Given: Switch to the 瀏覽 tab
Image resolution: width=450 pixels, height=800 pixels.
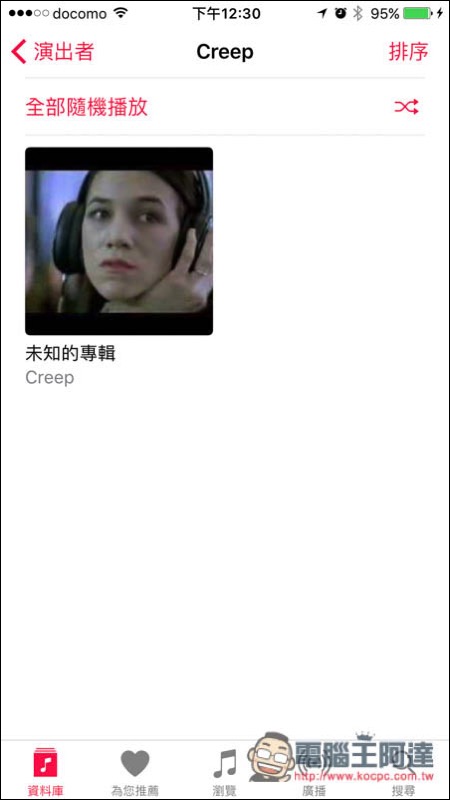Looking at the screenshot, I should point(224,770).
